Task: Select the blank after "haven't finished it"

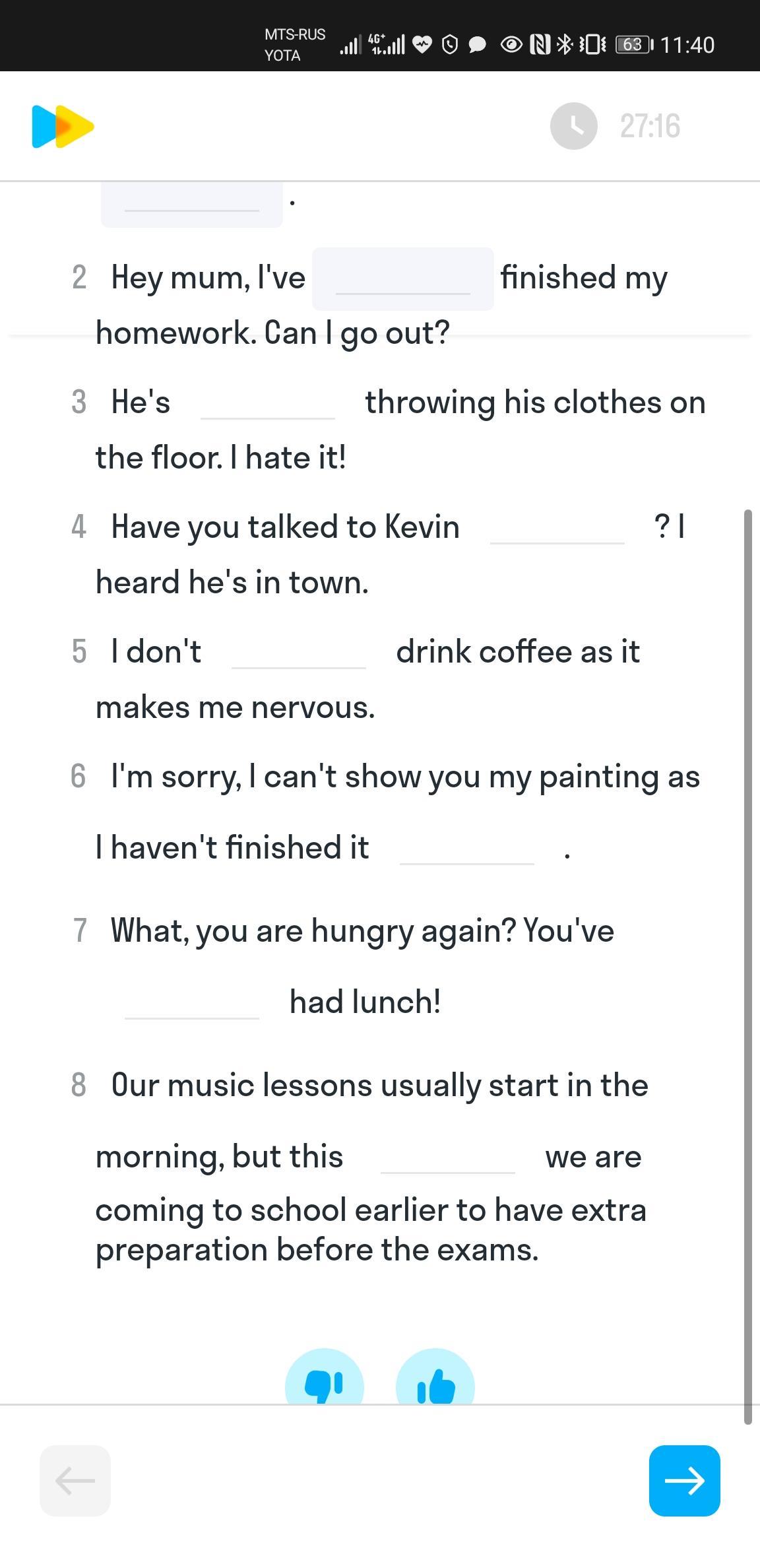Action: point(467,848)
